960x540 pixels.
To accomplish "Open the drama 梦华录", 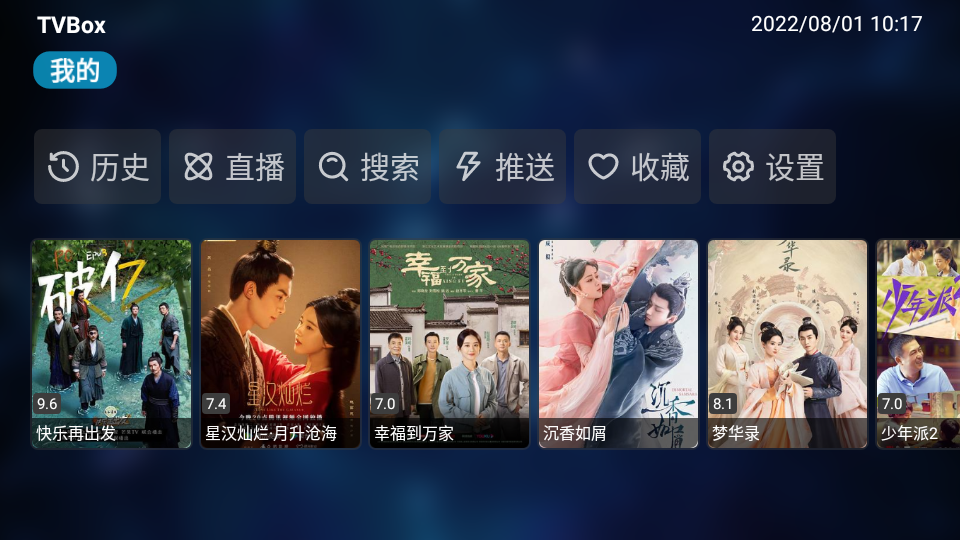I will tap(787, 343).
